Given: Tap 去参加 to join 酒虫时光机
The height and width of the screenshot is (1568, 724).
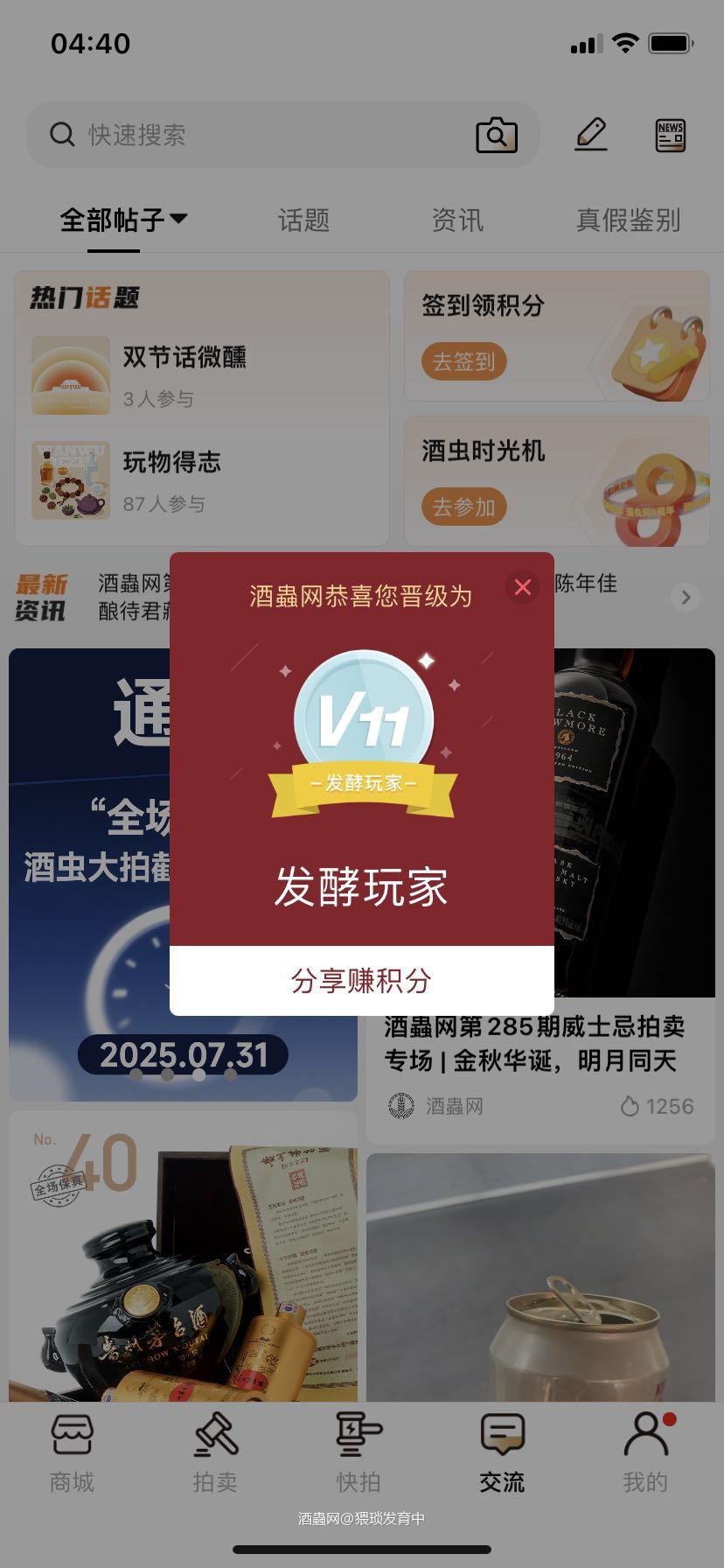Looking at the screenshot, I should click(x=462, y=507).
